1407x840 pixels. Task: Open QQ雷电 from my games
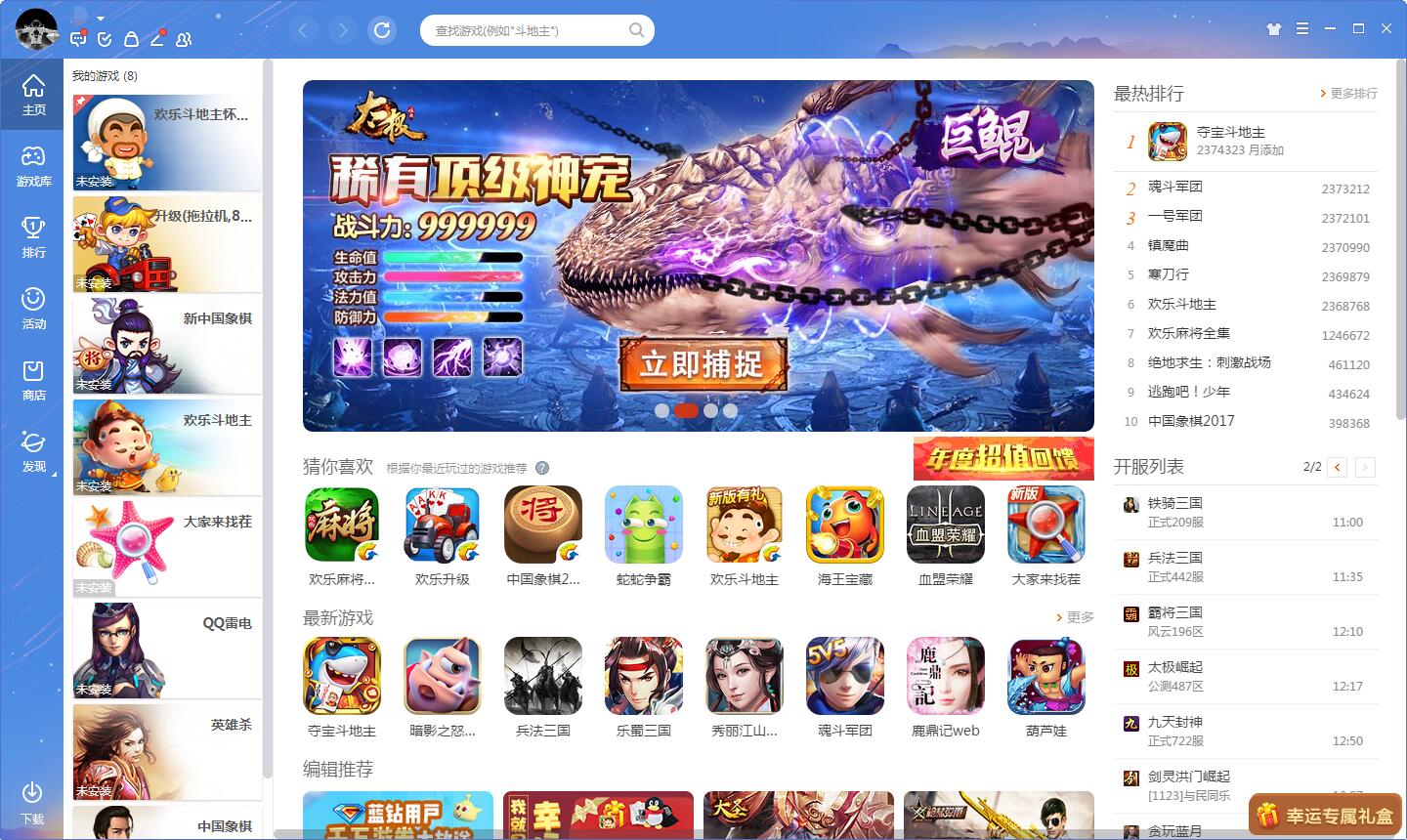pyautogui.click(x=167, y=651)
